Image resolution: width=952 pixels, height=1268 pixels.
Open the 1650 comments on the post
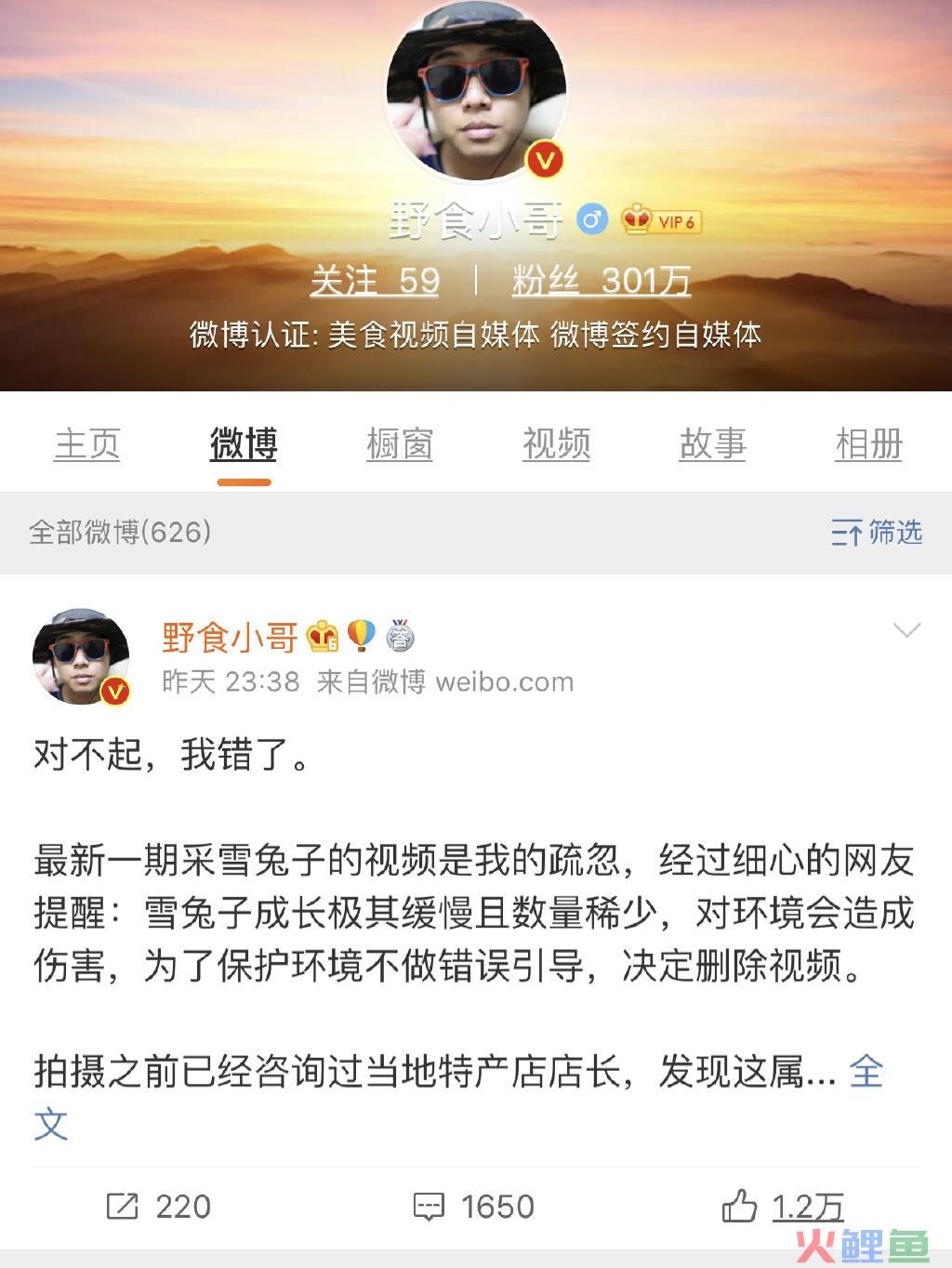pos(474,1207)
